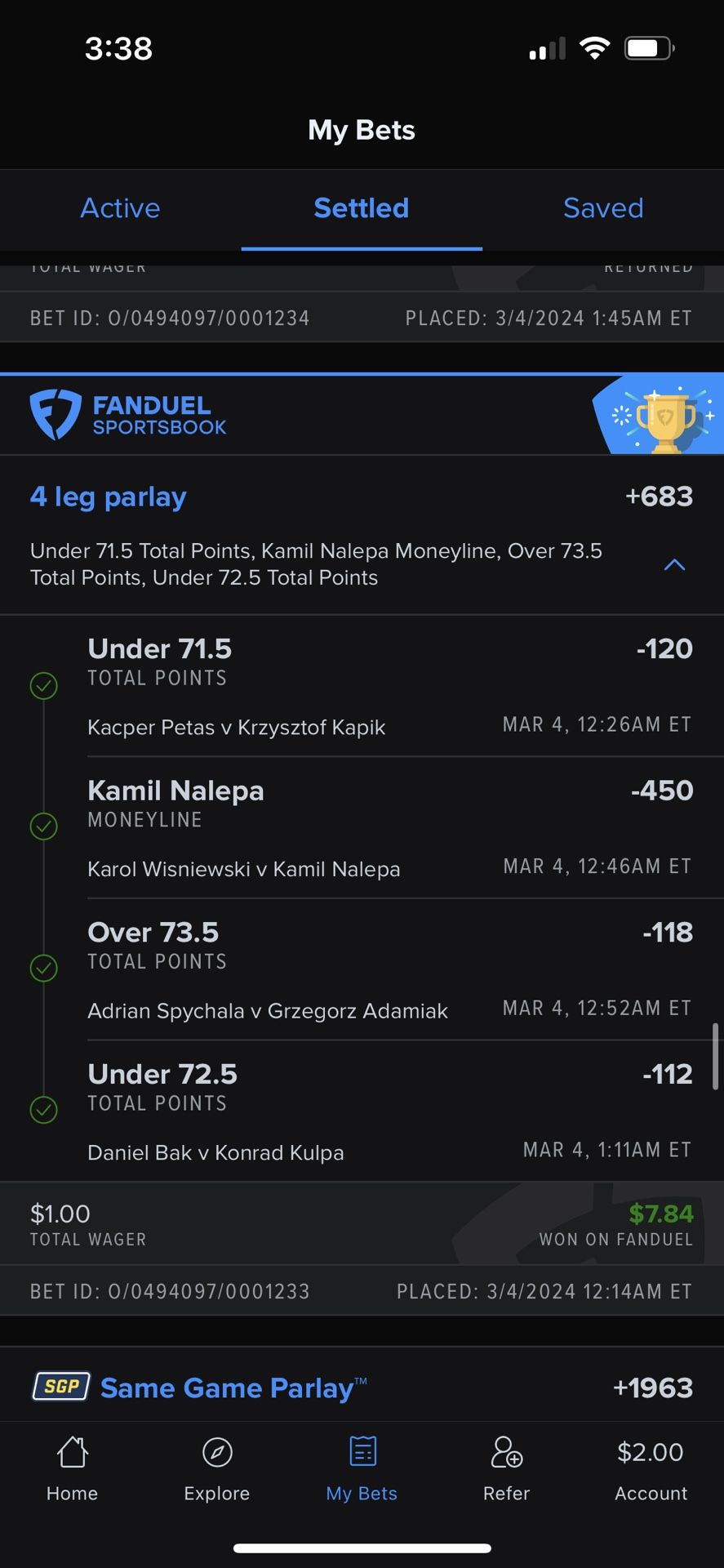
Task: Tap the battery indicator in the status bar
Action: click(x=647, y=48)
